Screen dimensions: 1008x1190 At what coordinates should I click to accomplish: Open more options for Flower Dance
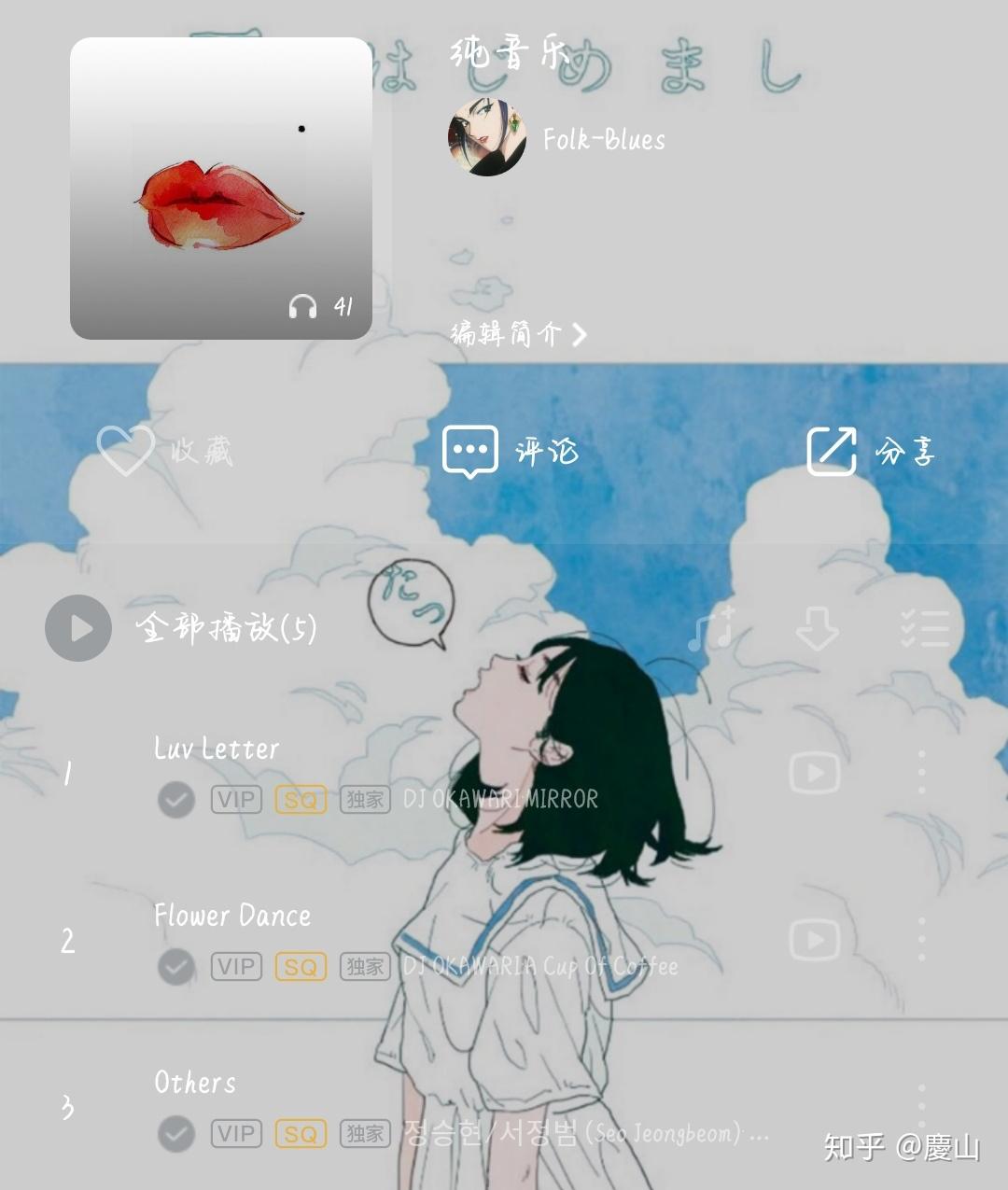coord(922,939)
